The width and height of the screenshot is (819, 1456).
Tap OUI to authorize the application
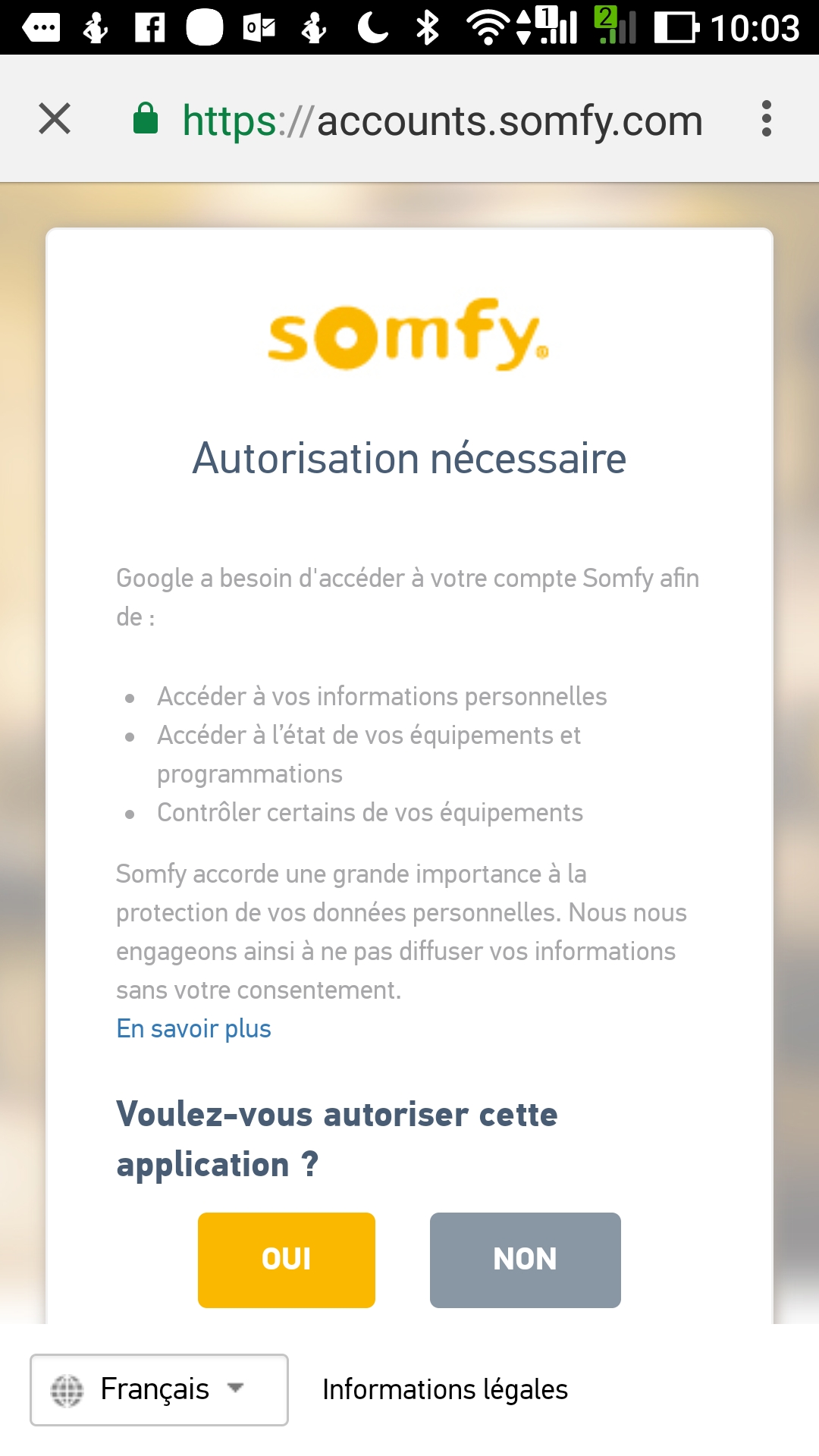coord(286,1260)
